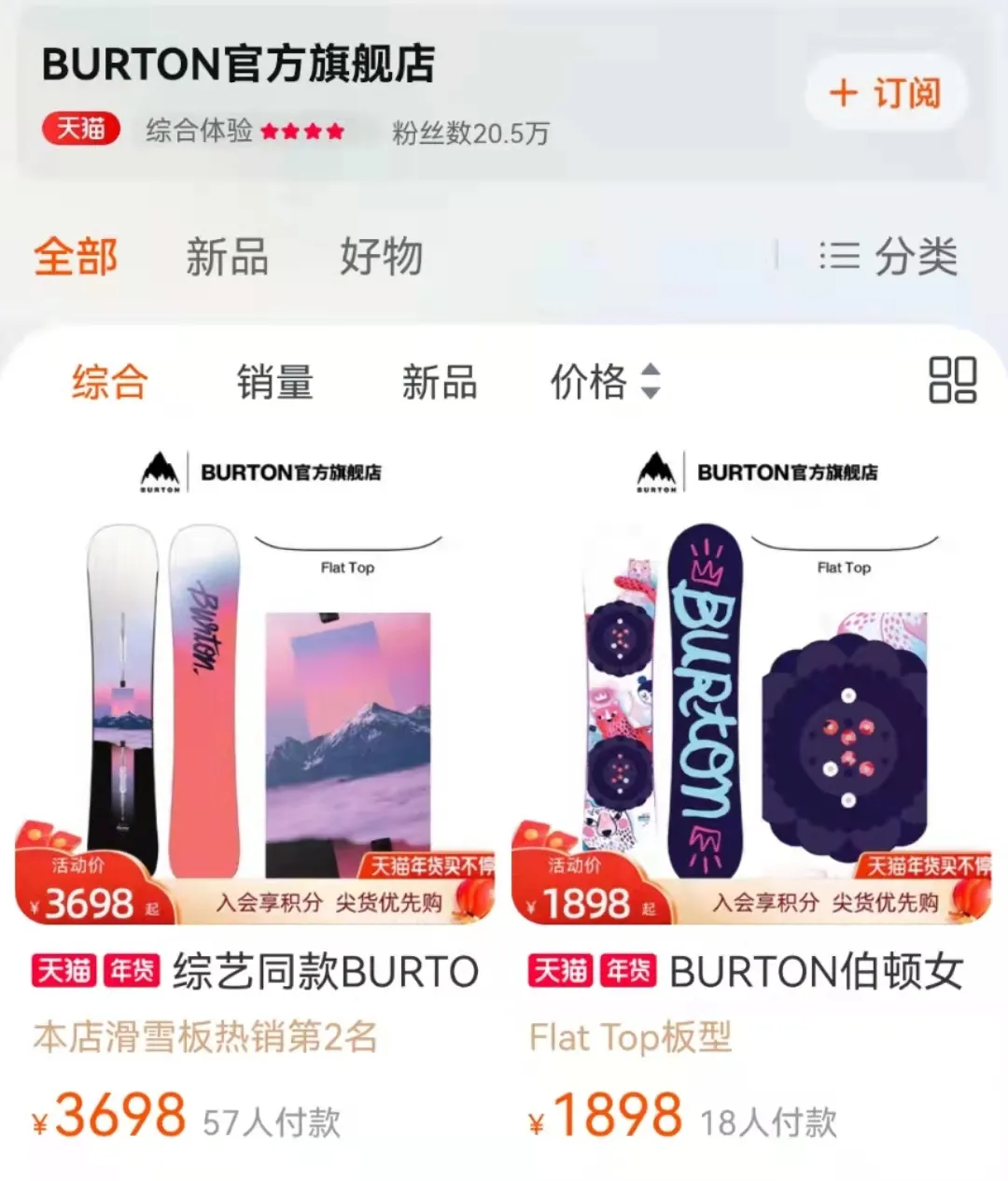Subscribe to the store with 订阅 button
1008x1181 pixels.
(885, 92)
